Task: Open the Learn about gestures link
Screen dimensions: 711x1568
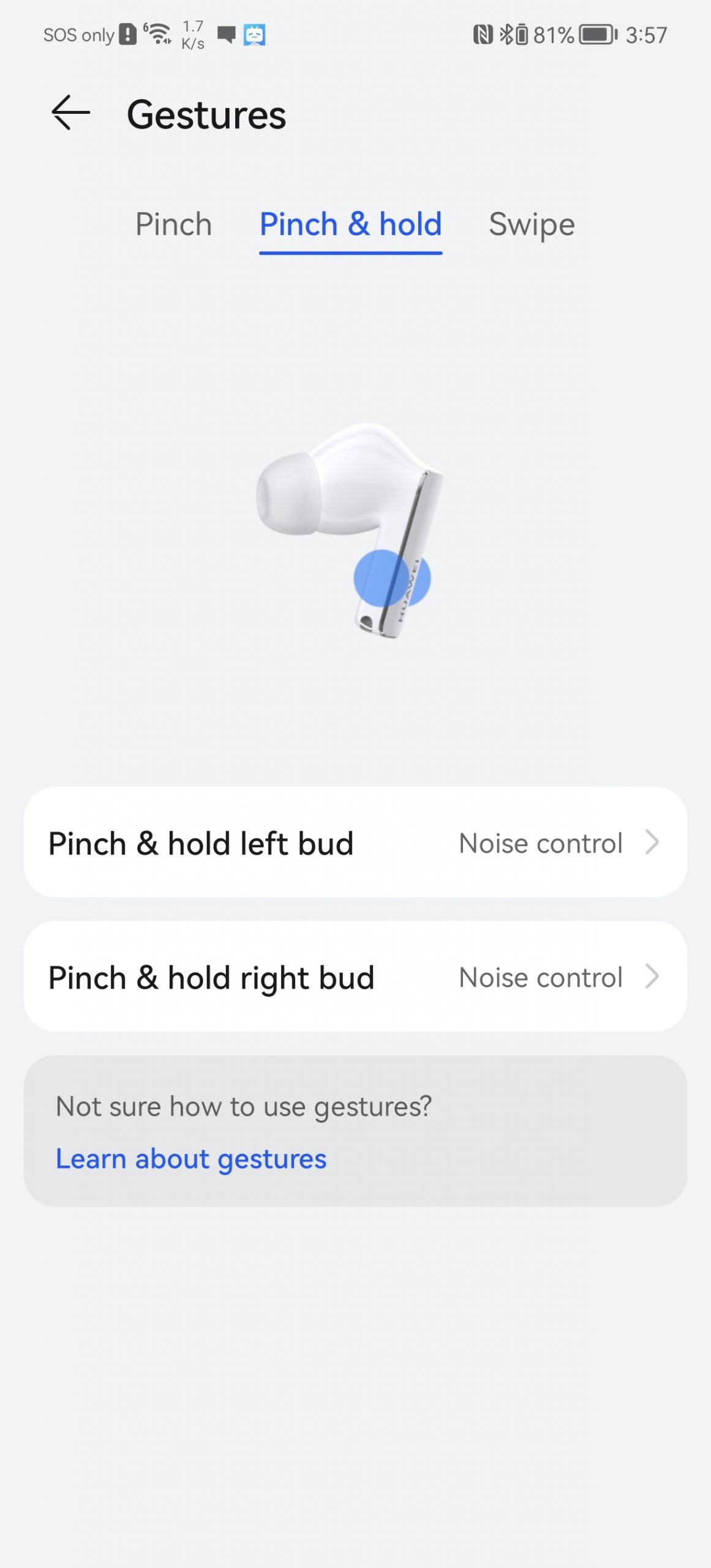Action: coord(191,1159)
